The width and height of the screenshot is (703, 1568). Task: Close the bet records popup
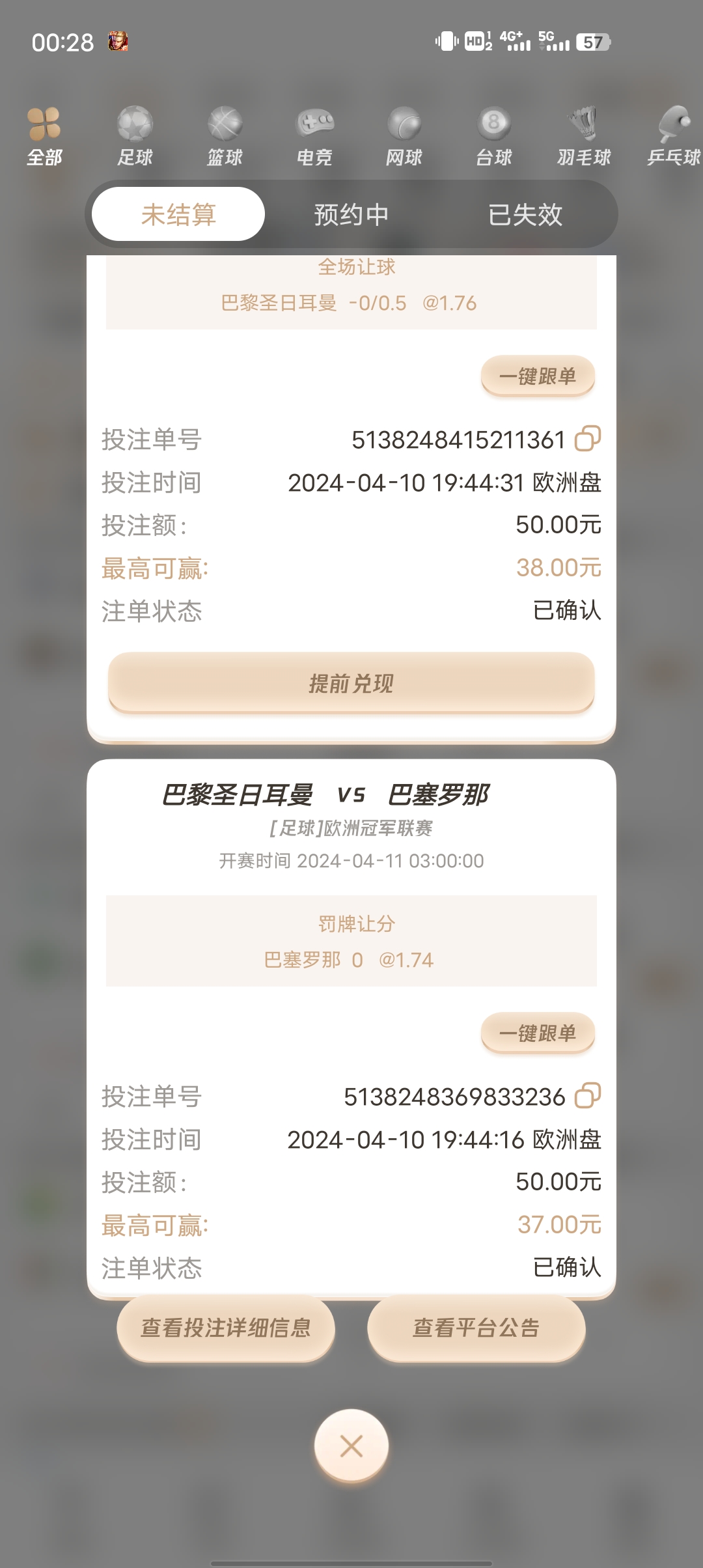pos(351,1446)
